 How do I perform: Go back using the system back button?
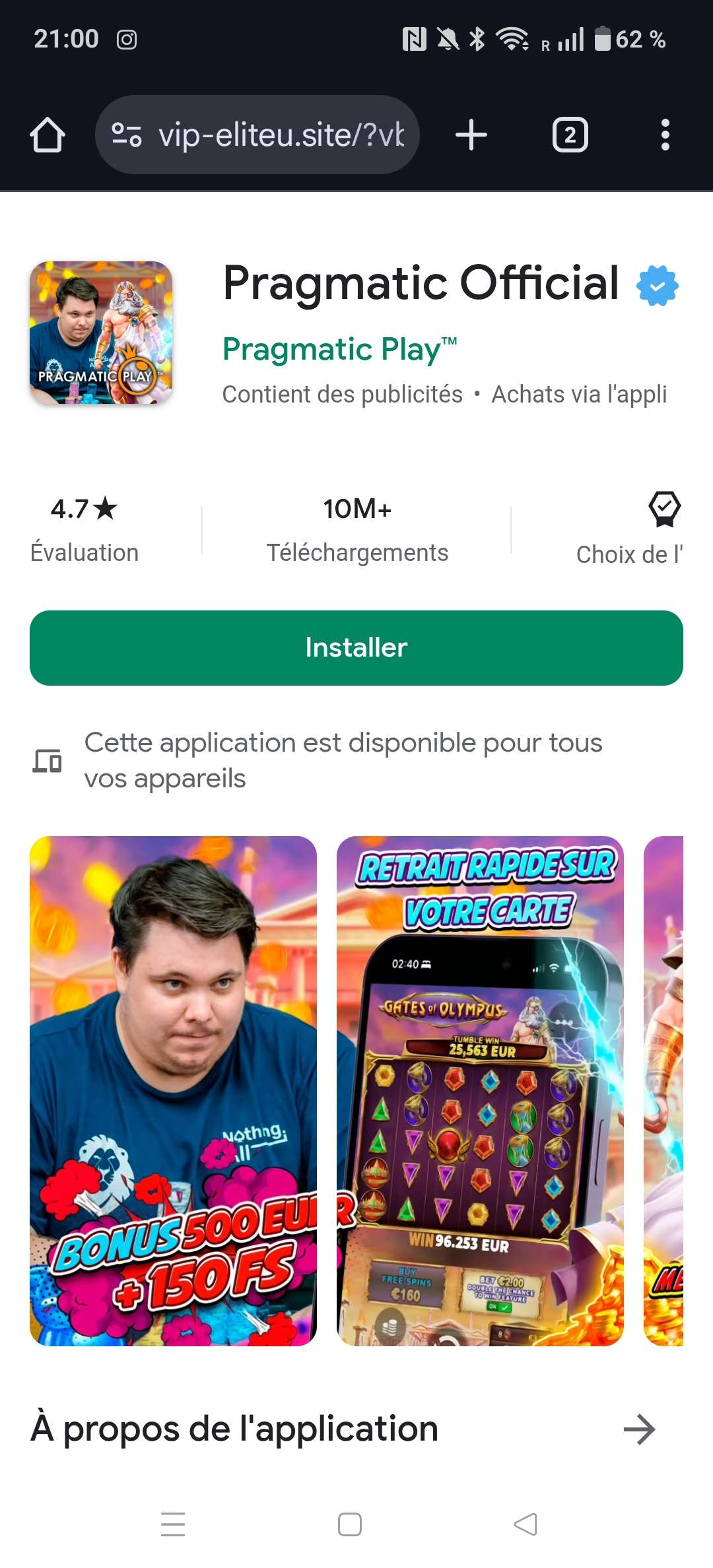point(526,1524)
